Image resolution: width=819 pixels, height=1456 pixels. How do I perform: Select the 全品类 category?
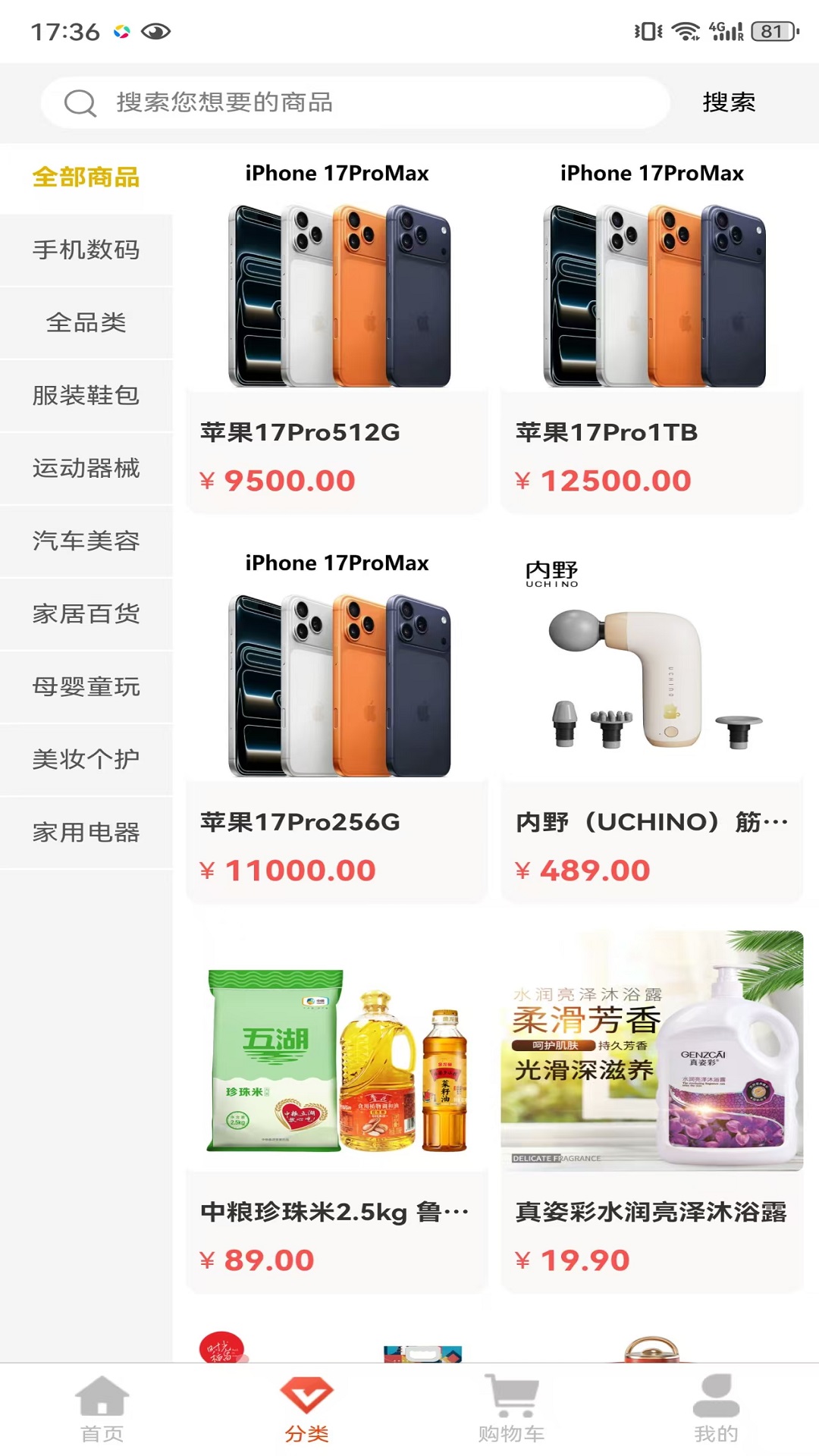pos(86,323)
